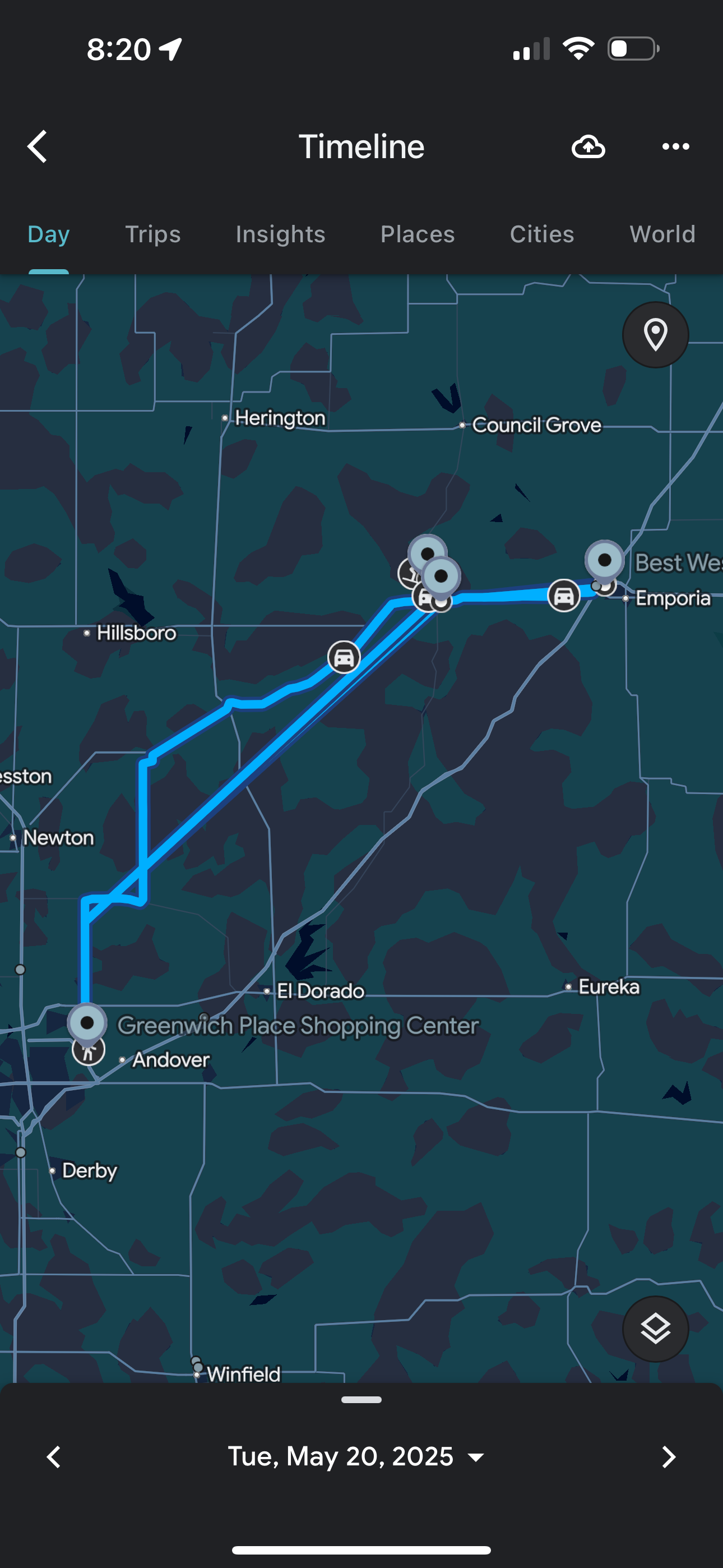723x1568 pixels.
Task: Open the Places tab
Action: coord(418,234)
